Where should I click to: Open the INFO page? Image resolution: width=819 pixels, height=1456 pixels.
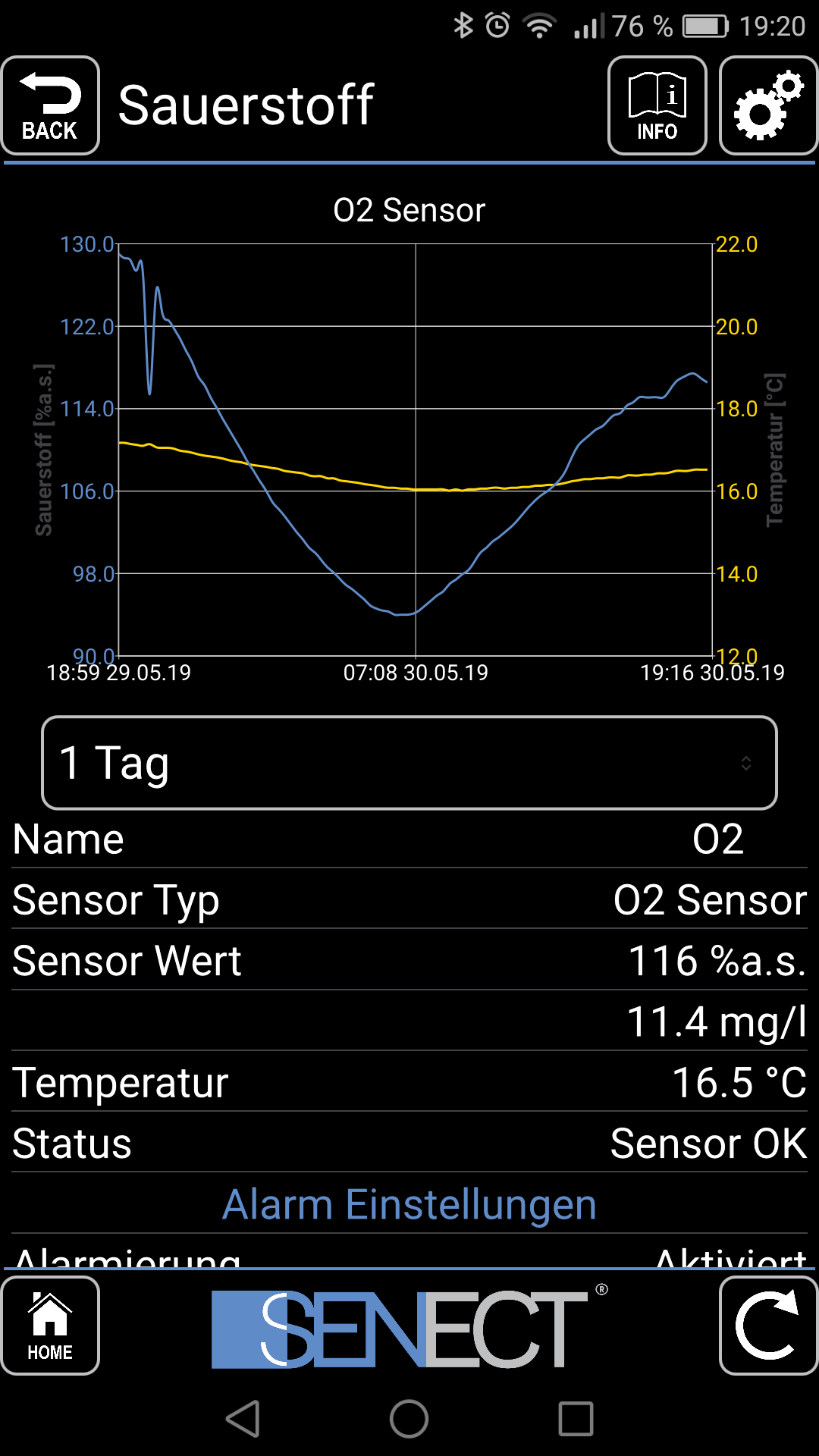coord(657,106)
